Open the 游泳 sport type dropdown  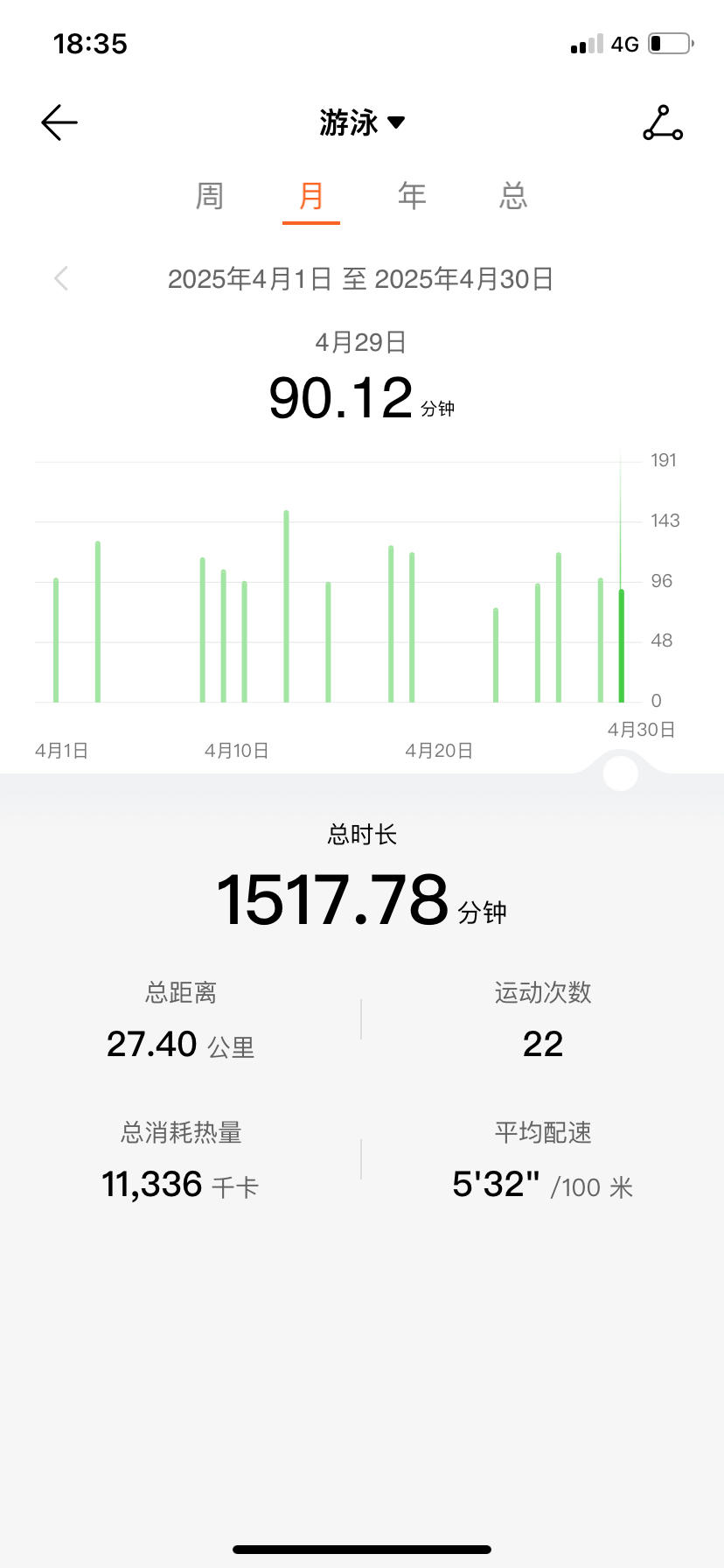[x=362, y=122]
